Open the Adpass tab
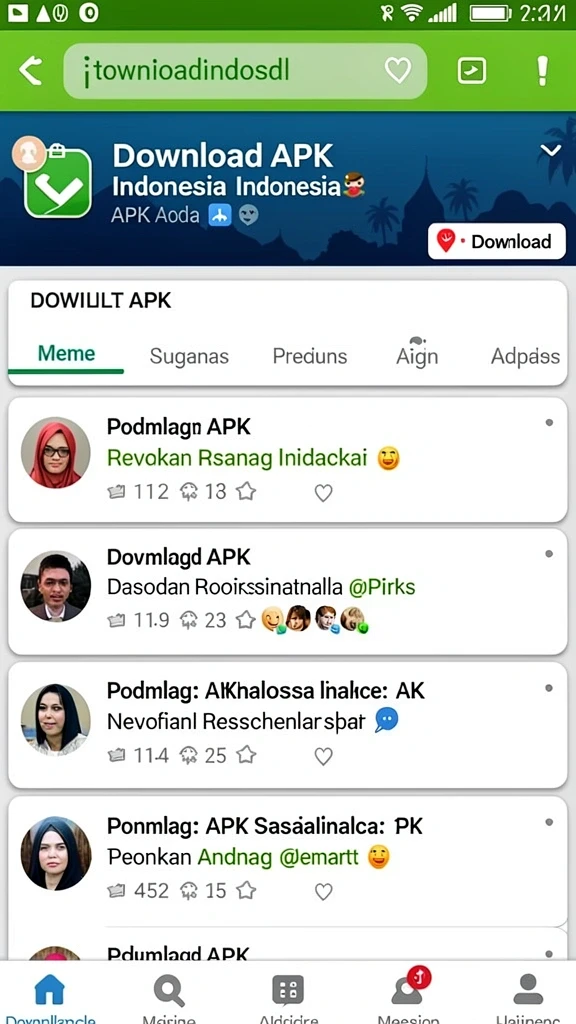The image size is (576, 1024). (x=525, y=357)
